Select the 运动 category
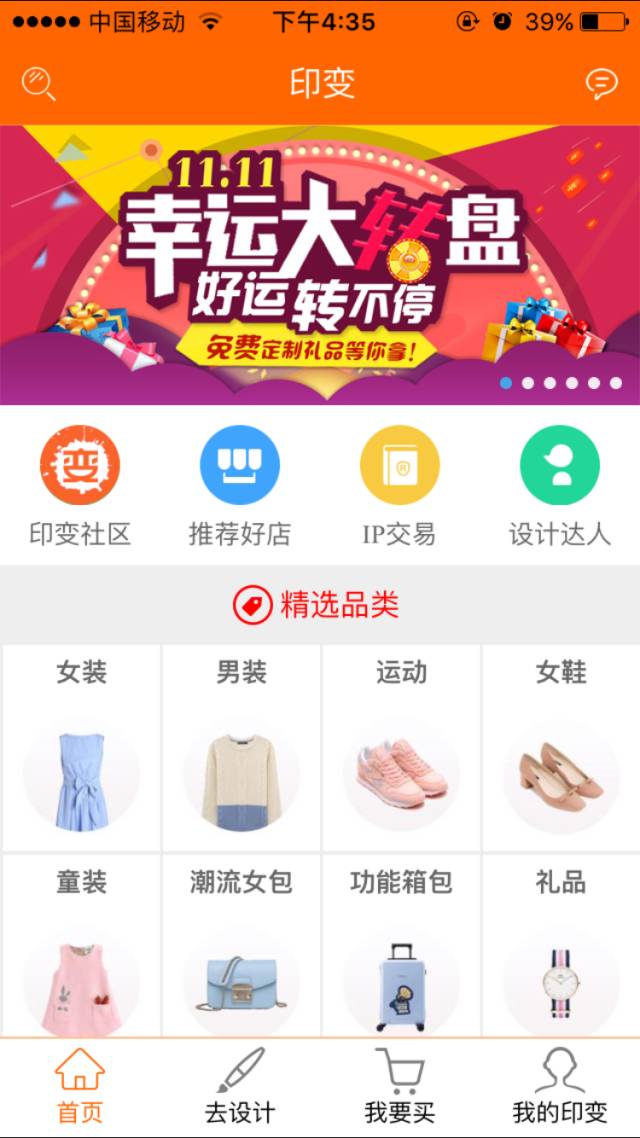 pos(401,748)
